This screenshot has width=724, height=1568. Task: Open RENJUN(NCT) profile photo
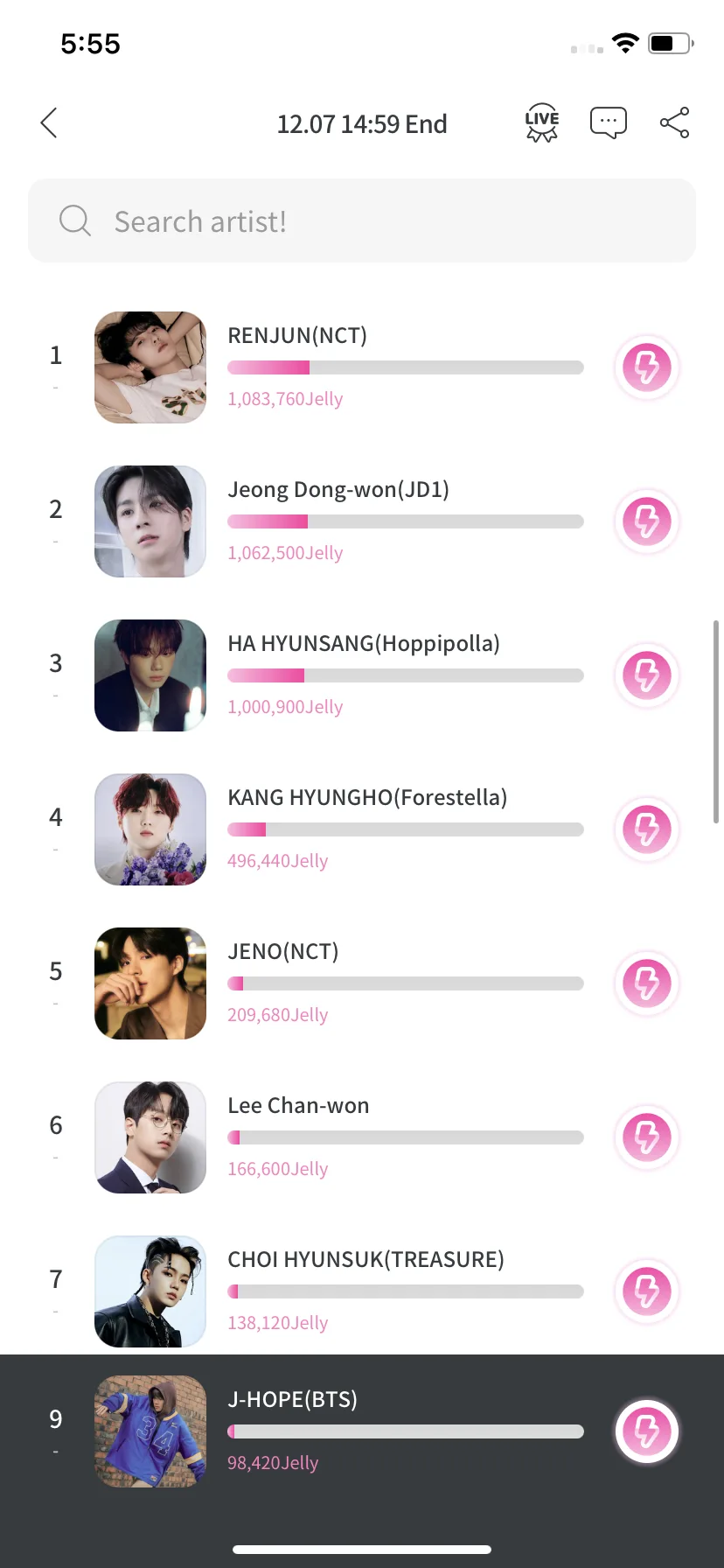point(150,367)
